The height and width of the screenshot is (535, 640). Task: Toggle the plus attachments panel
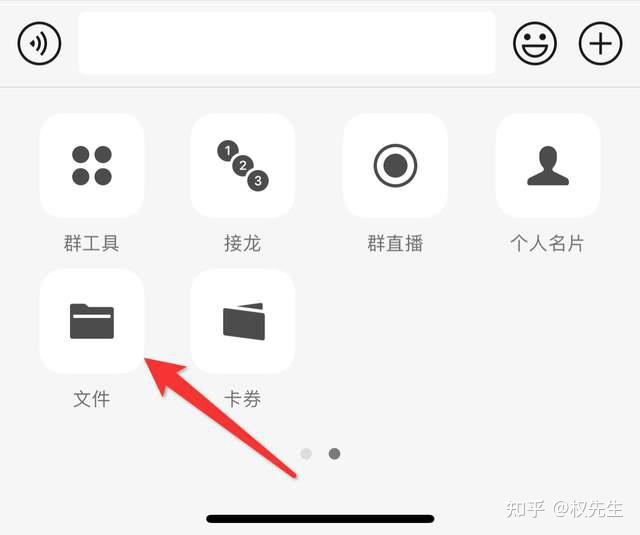(600, 43)
